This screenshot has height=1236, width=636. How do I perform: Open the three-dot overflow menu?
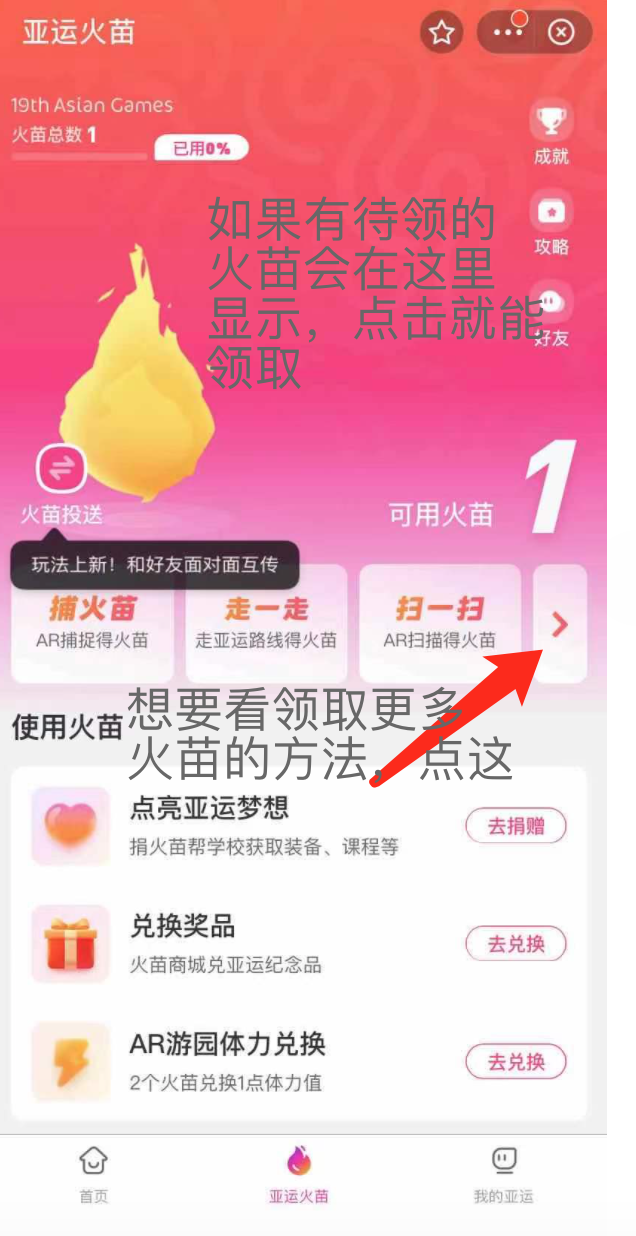tap(508, 32)
